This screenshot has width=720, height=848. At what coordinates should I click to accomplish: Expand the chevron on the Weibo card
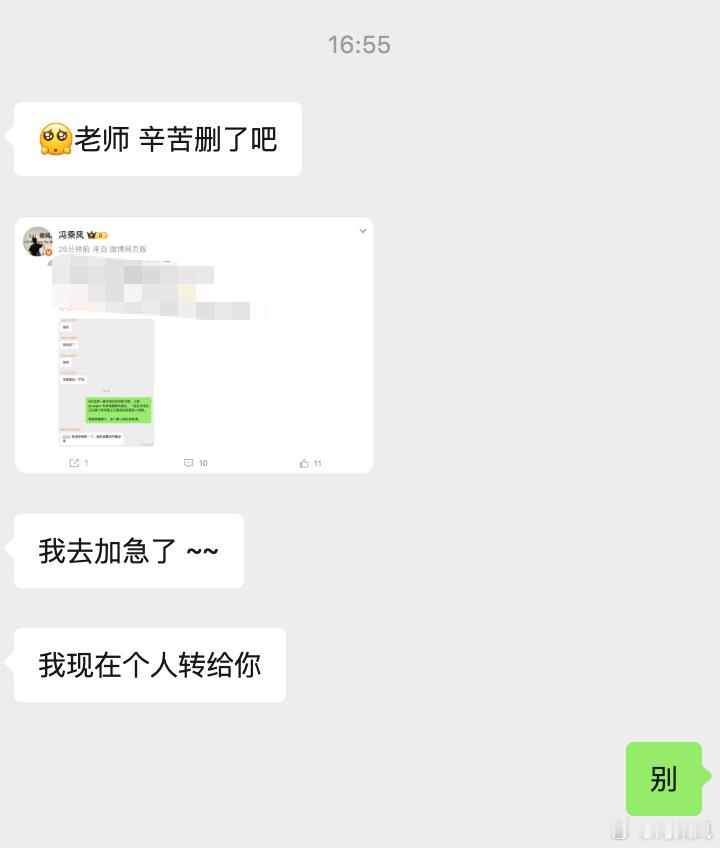[x=362, y=230]
